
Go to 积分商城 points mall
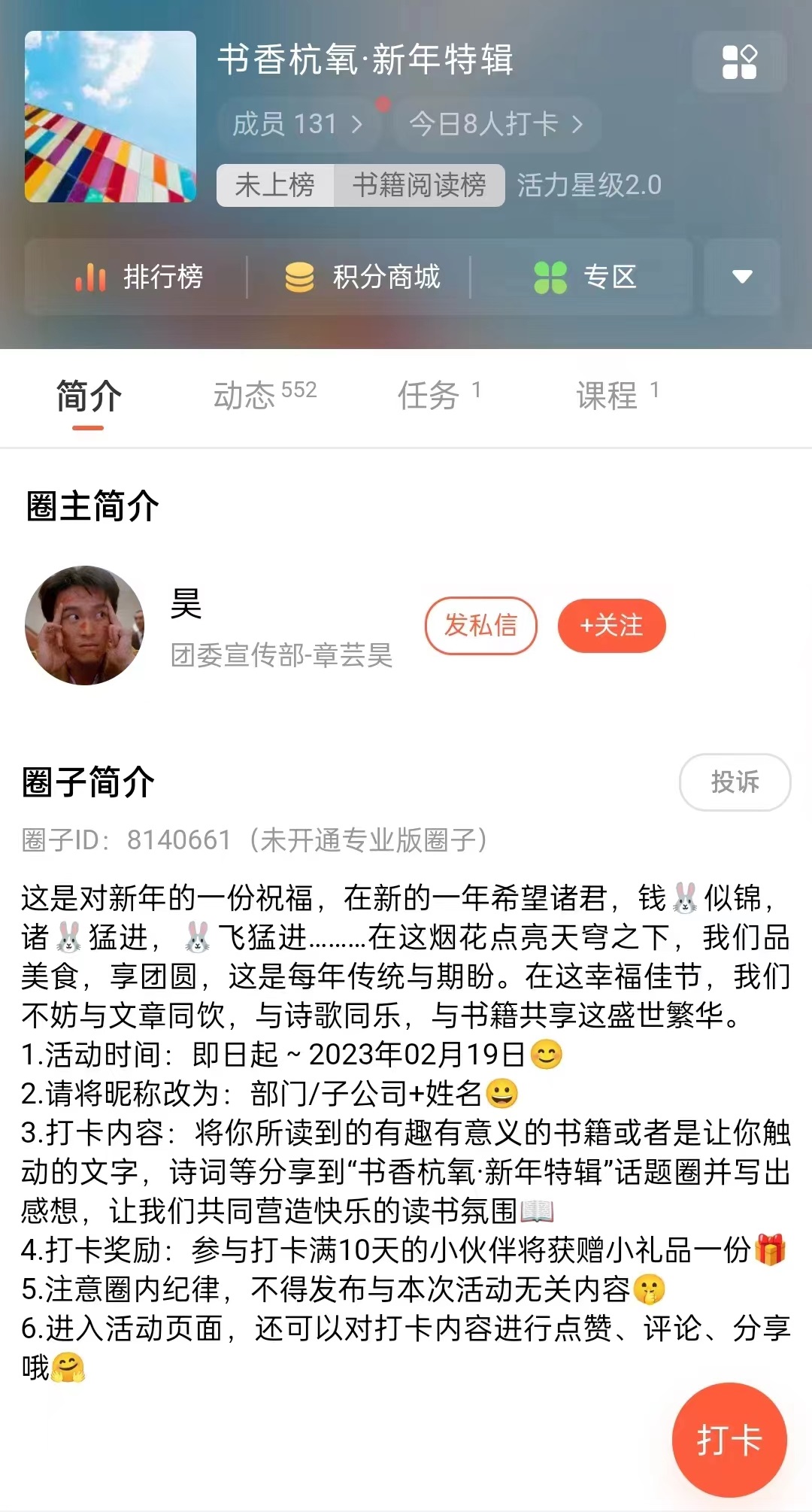[362, 277]
